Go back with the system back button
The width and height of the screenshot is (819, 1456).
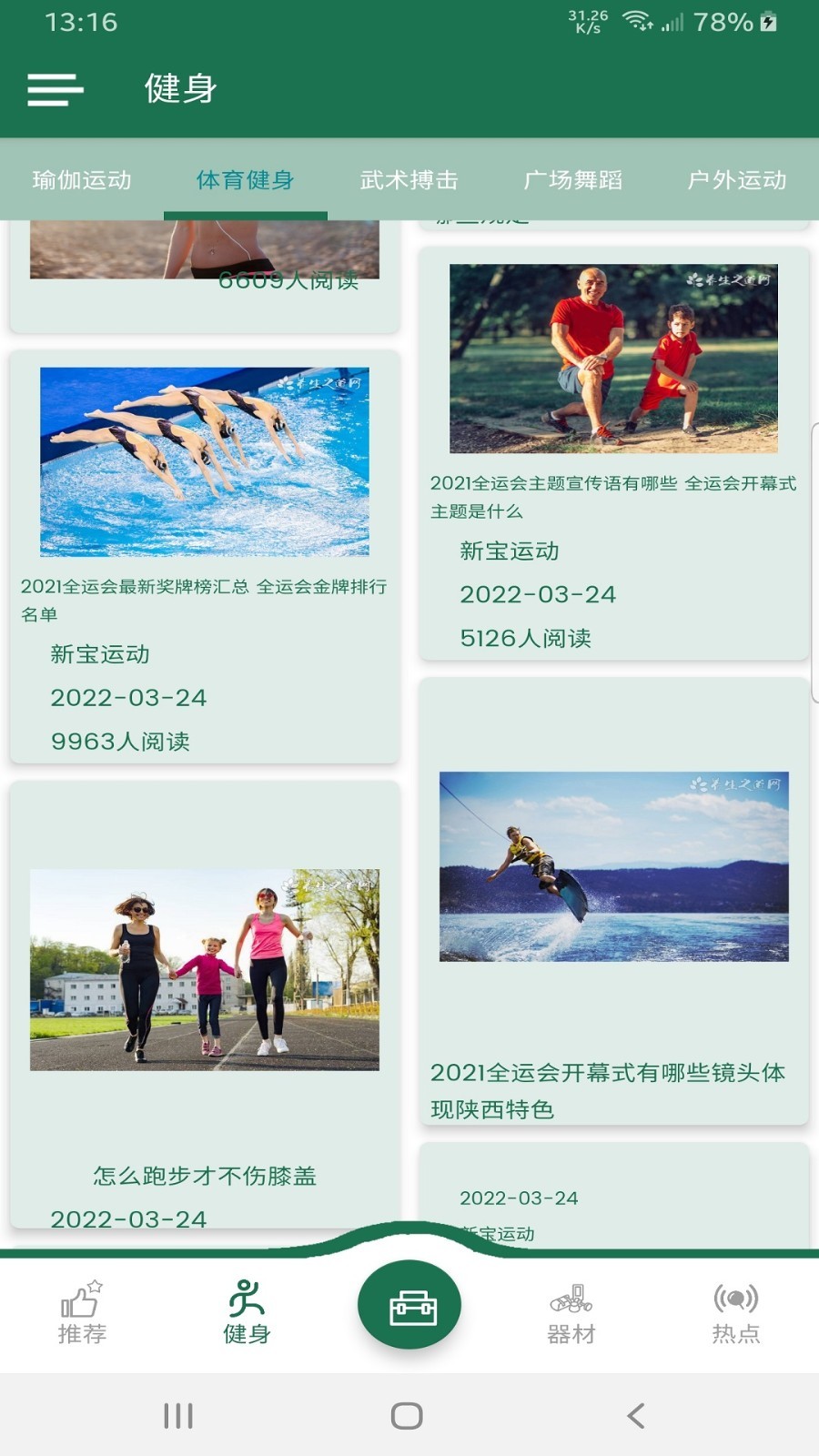pos(636,1416)
